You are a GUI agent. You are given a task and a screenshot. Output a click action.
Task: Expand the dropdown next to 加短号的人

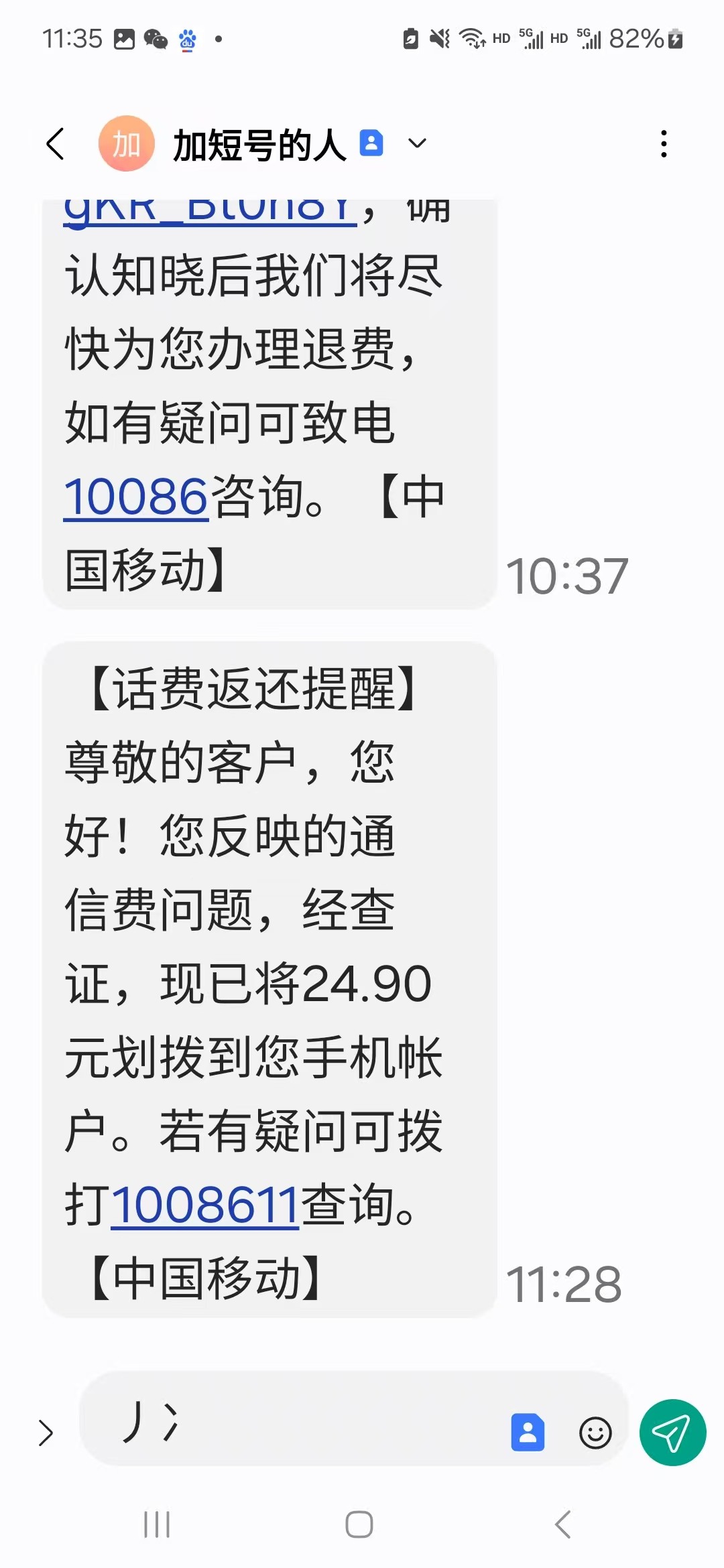417,143
